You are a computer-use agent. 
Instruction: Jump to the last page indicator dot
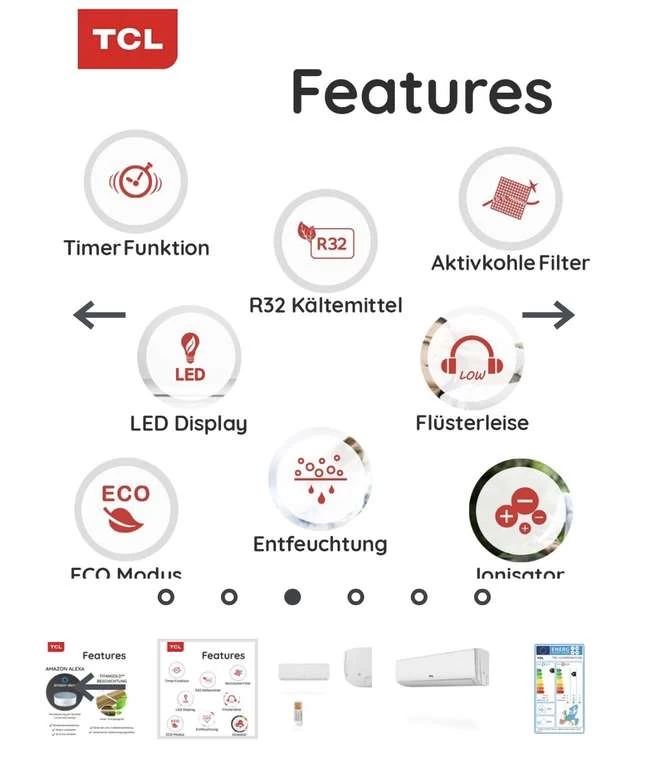tap(482, 597)
